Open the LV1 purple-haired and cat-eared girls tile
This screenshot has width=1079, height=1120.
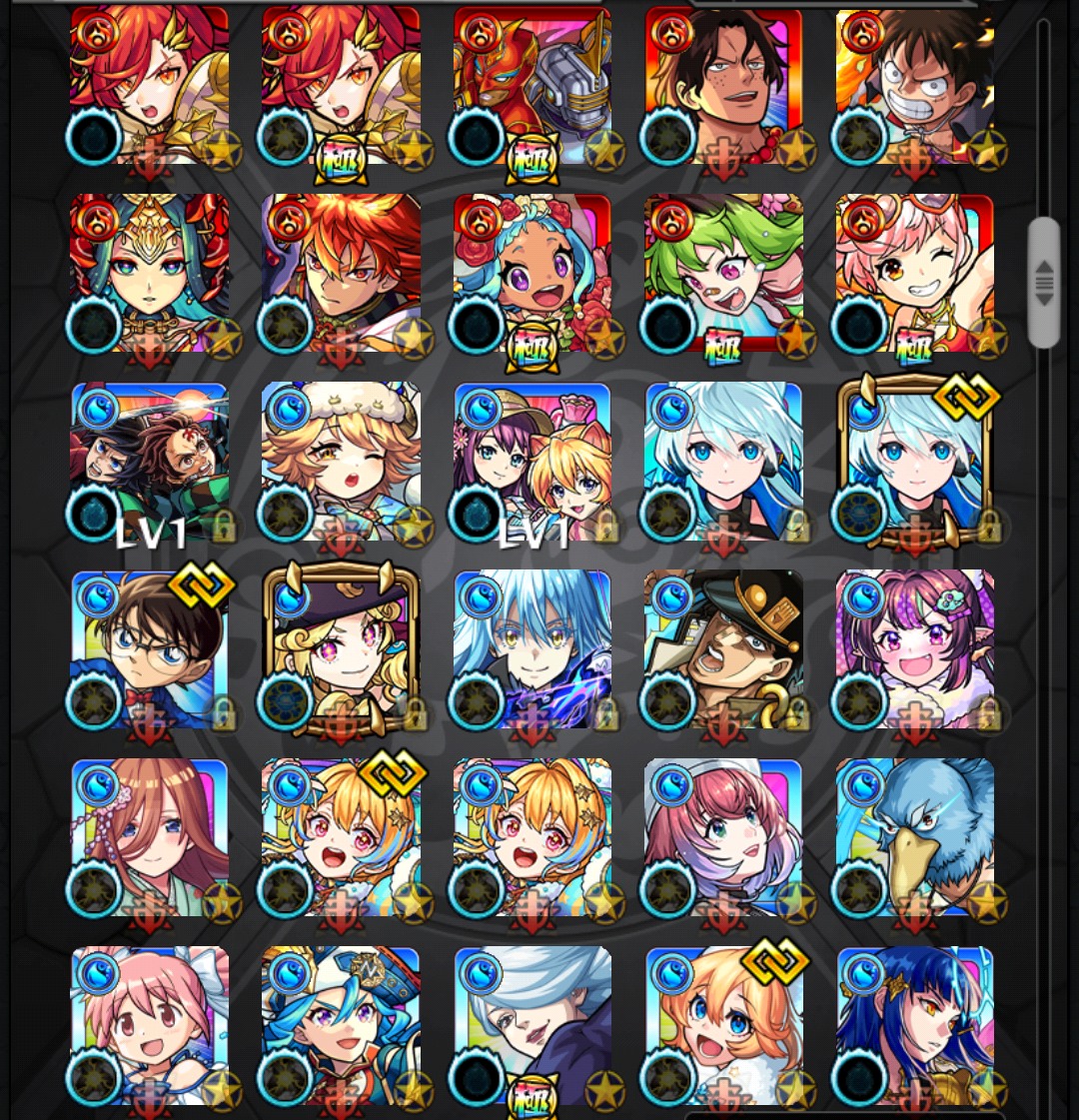click(x=533, y=460)
